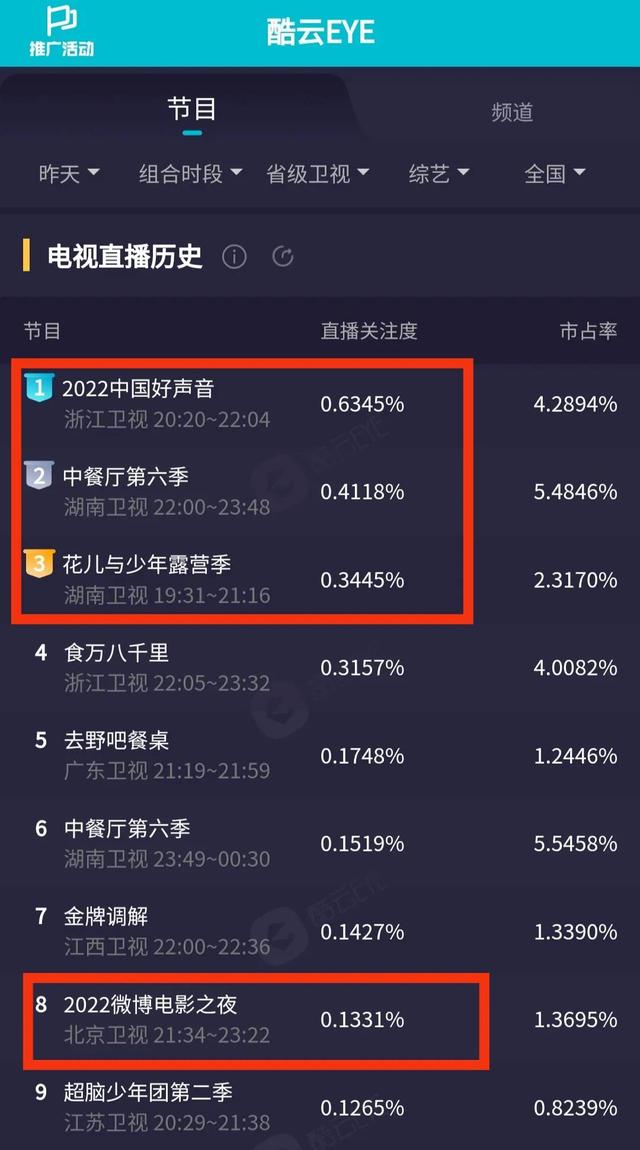Open the 2022中国好声音 row

(x=320, y=404)
